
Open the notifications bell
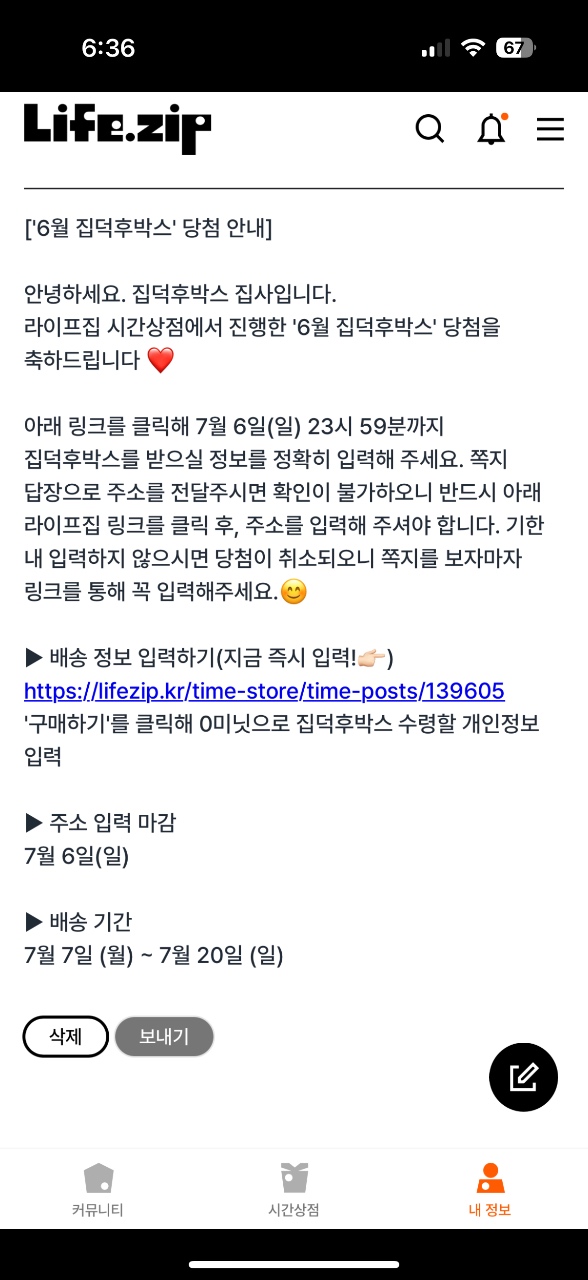pyautogui.click(x=491, y=129)
